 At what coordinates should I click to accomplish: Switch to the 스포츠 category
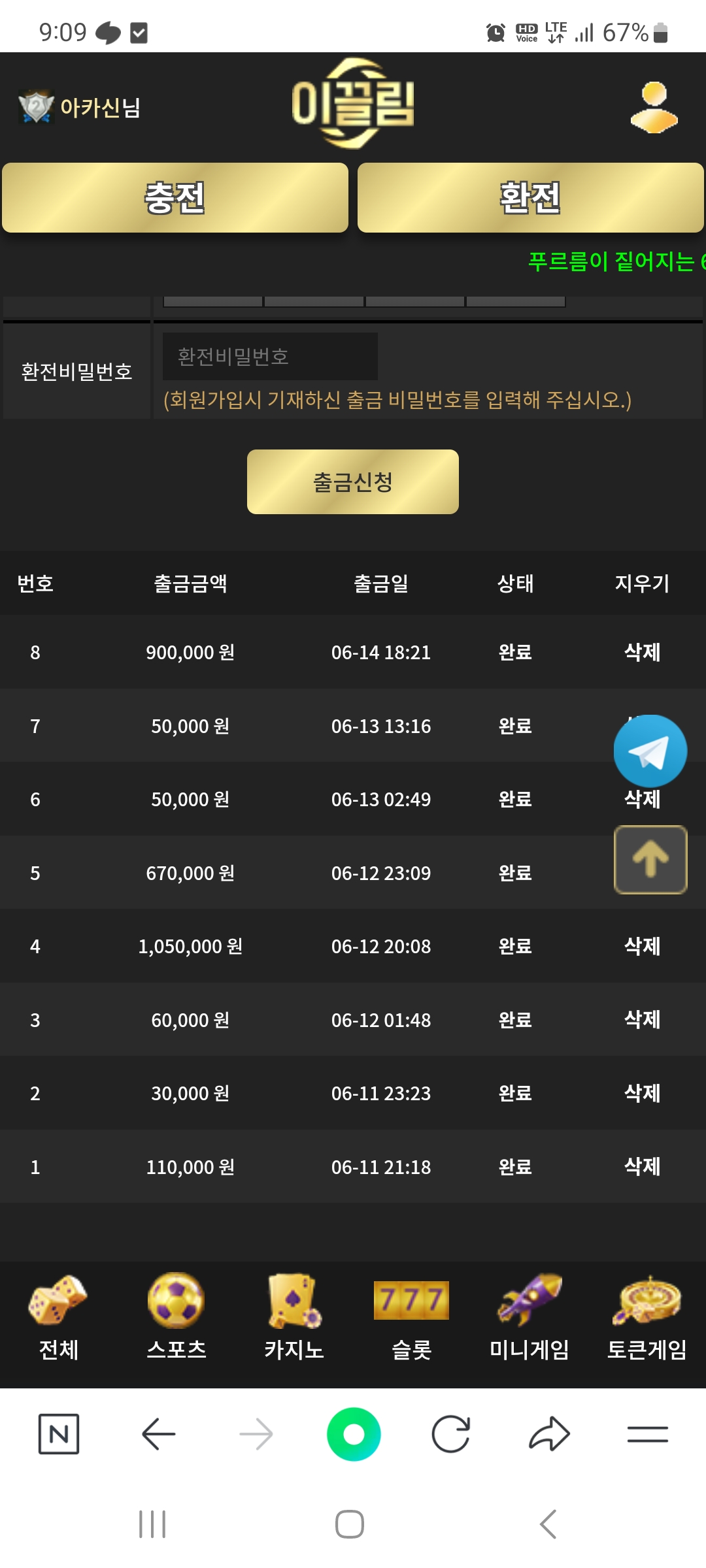tap(176, 1317)
